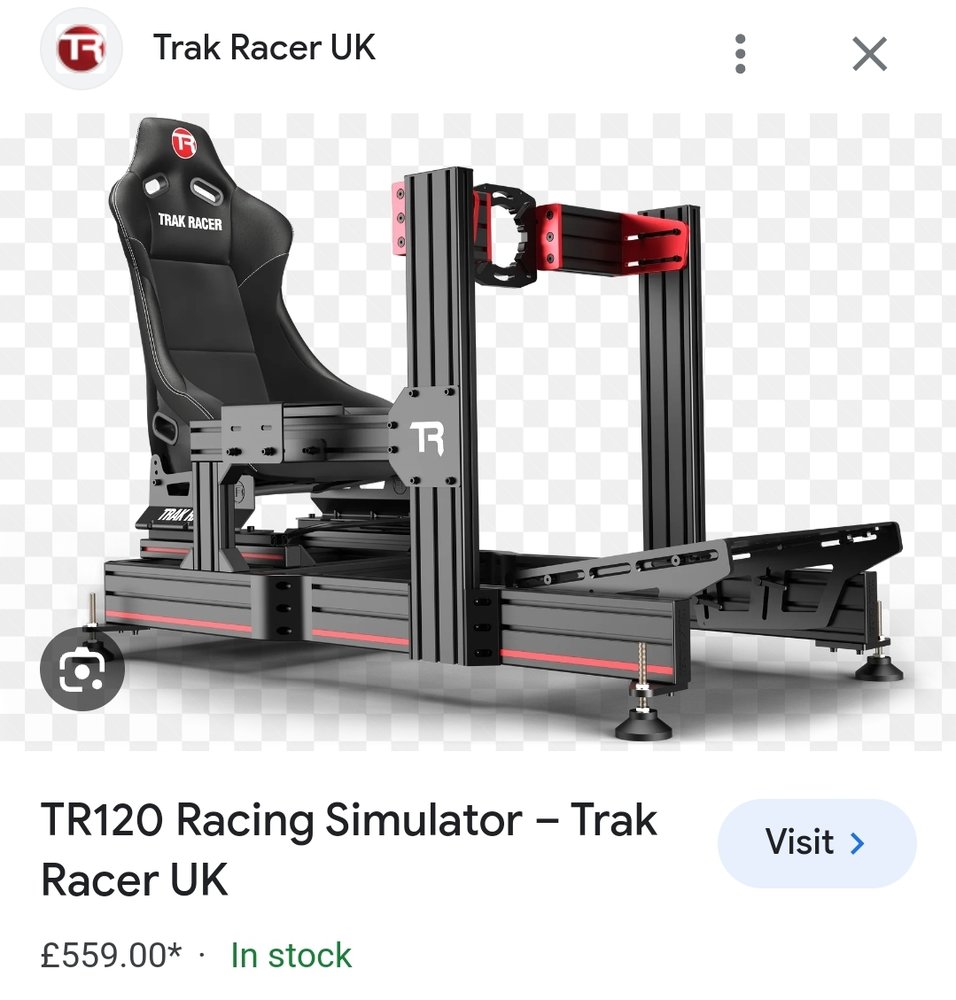Open the Trak Racer UK source
This screenshot has width=956, height=1000.
click(x=263, y=48)
